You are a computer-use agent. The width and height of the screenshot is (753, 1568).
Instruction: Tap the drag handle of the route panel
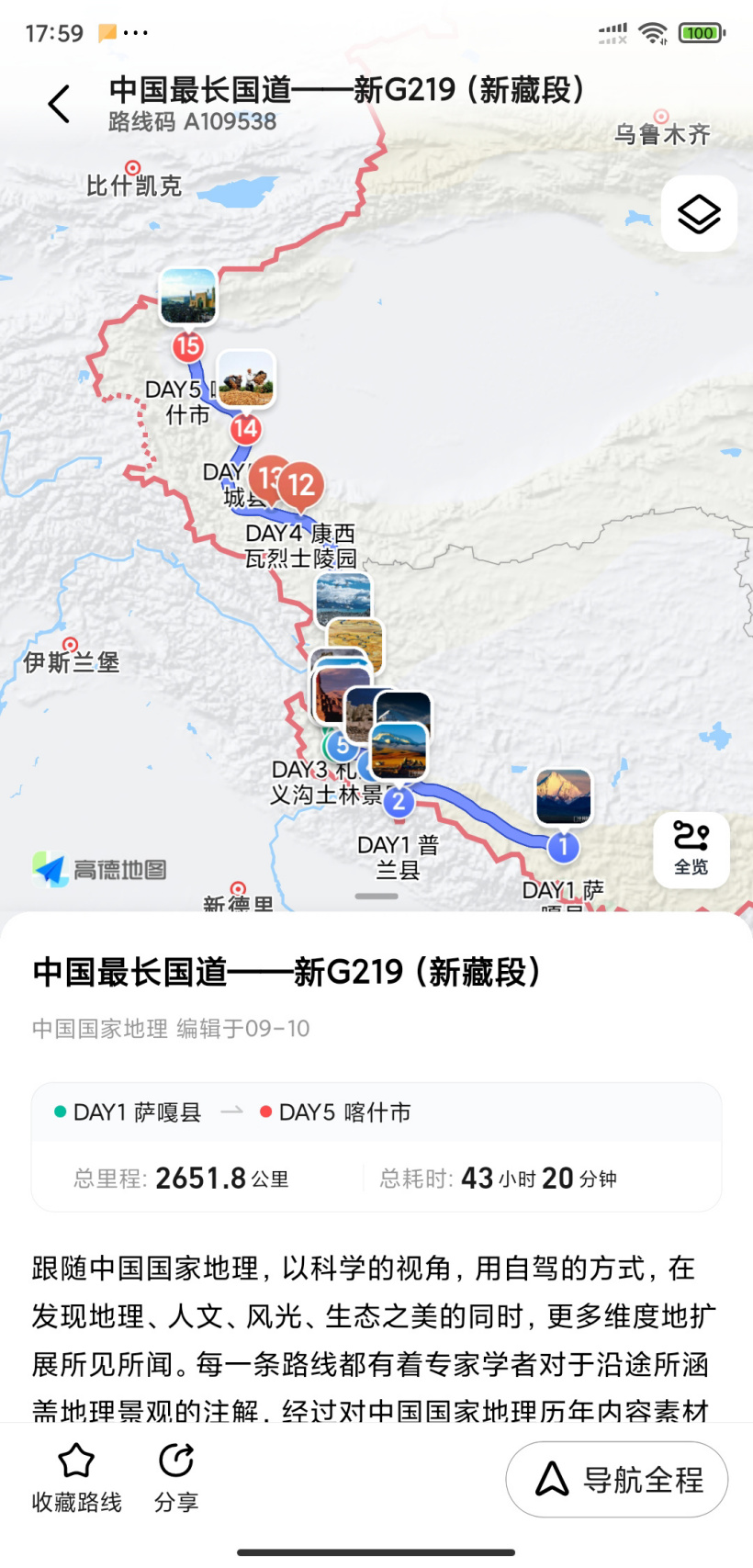[376, 896]
